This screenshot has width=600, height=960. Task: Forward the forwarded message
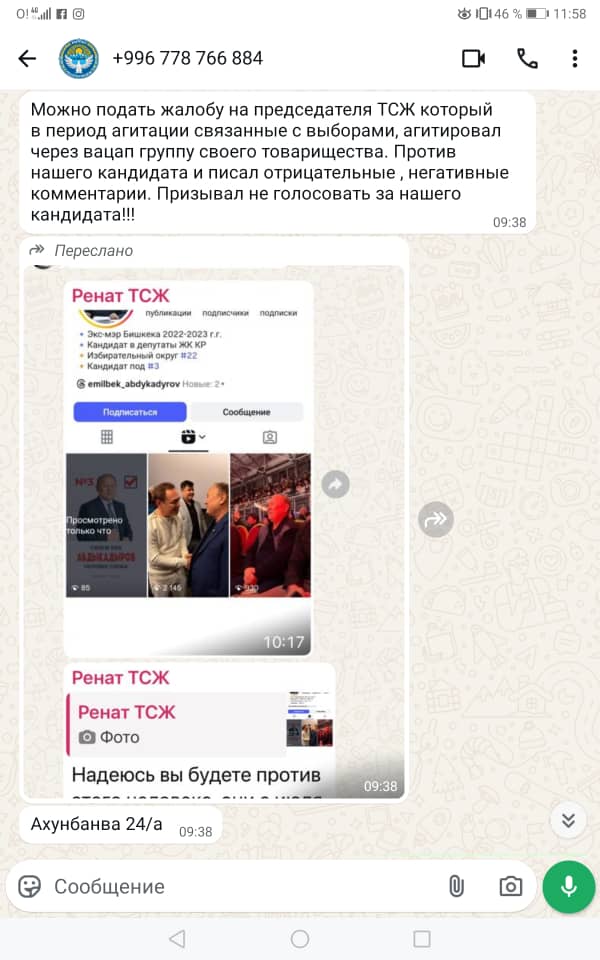tap(436, 519)
